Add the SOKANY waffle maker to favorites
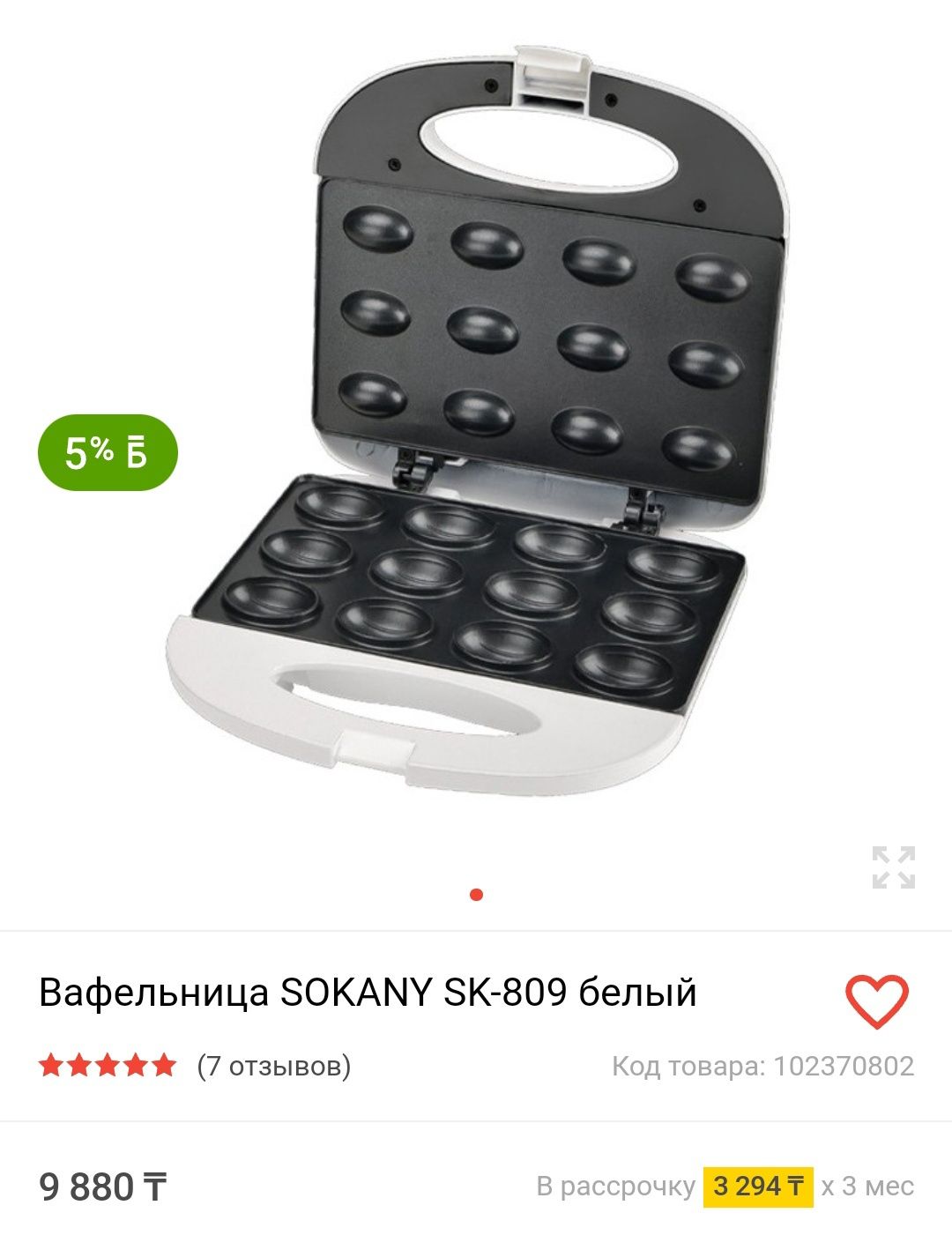The image size is (952, 1250). 876,1001
